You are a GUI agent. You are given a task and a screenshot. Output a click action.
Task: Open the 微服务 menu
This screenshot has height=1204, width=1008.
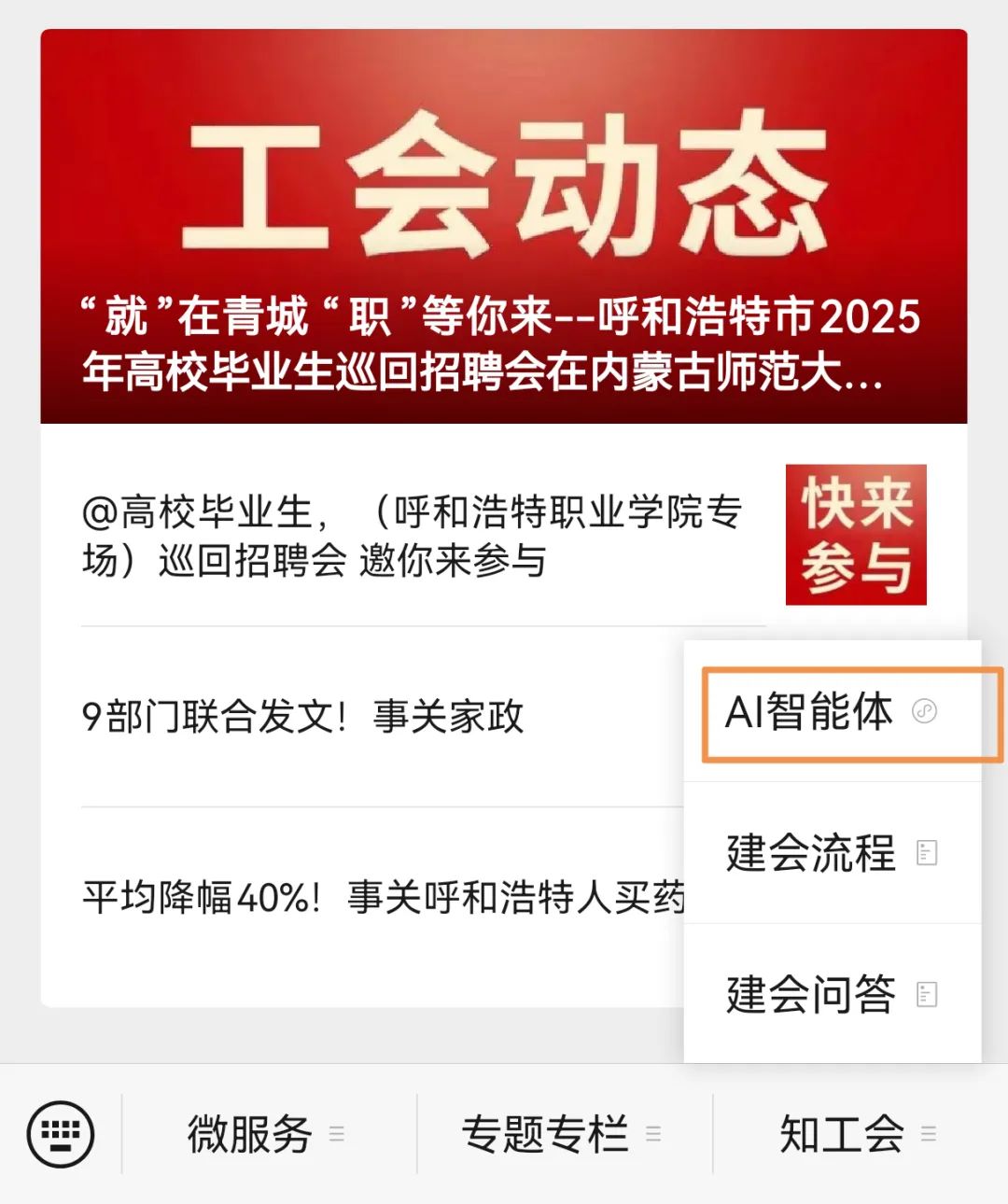pyautogui.click(x=266, y=1134)
